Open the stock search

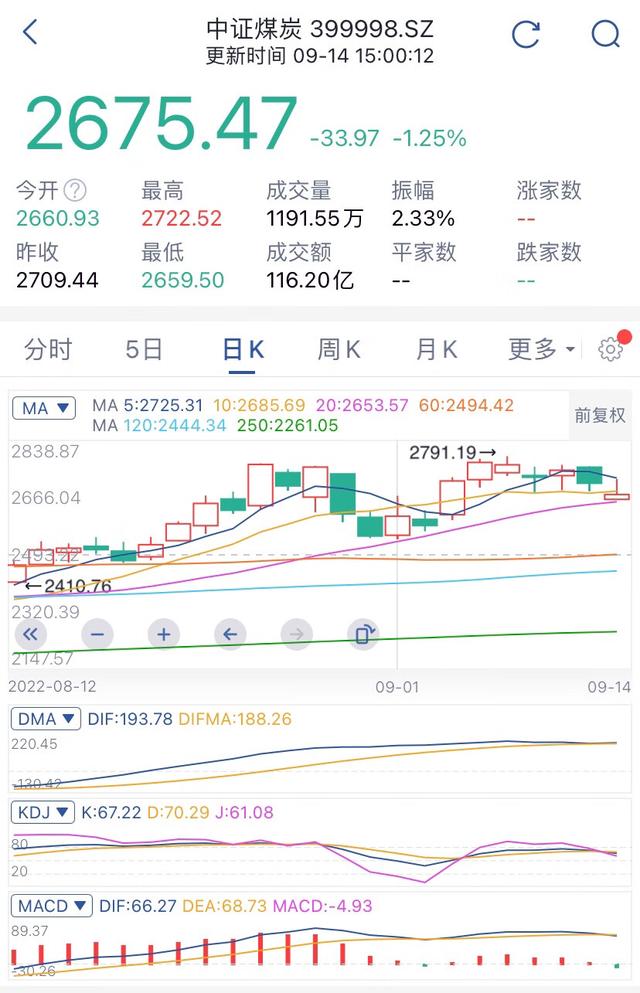606,34
